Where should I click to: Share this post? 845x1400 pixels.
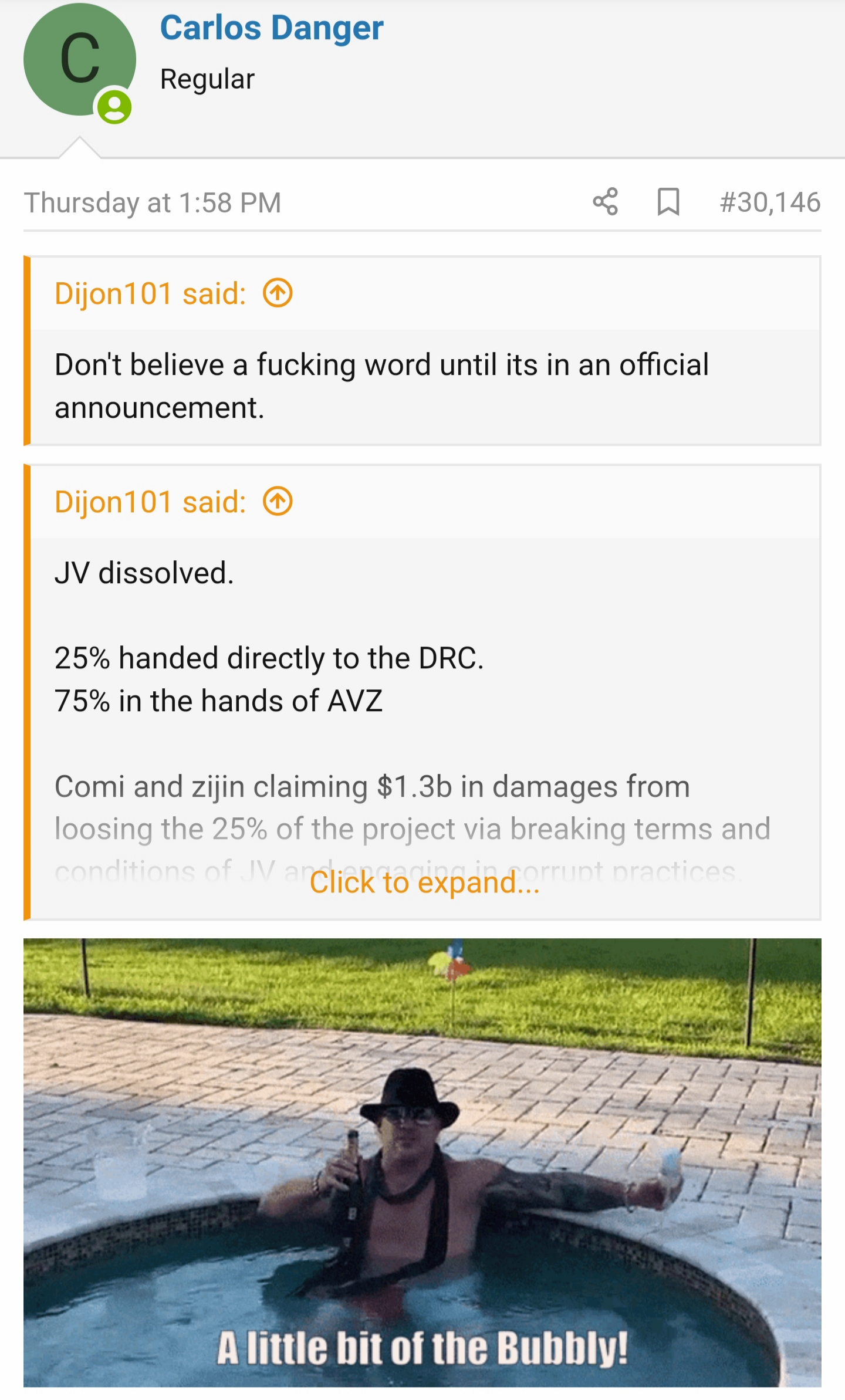[x=605, y=202]
